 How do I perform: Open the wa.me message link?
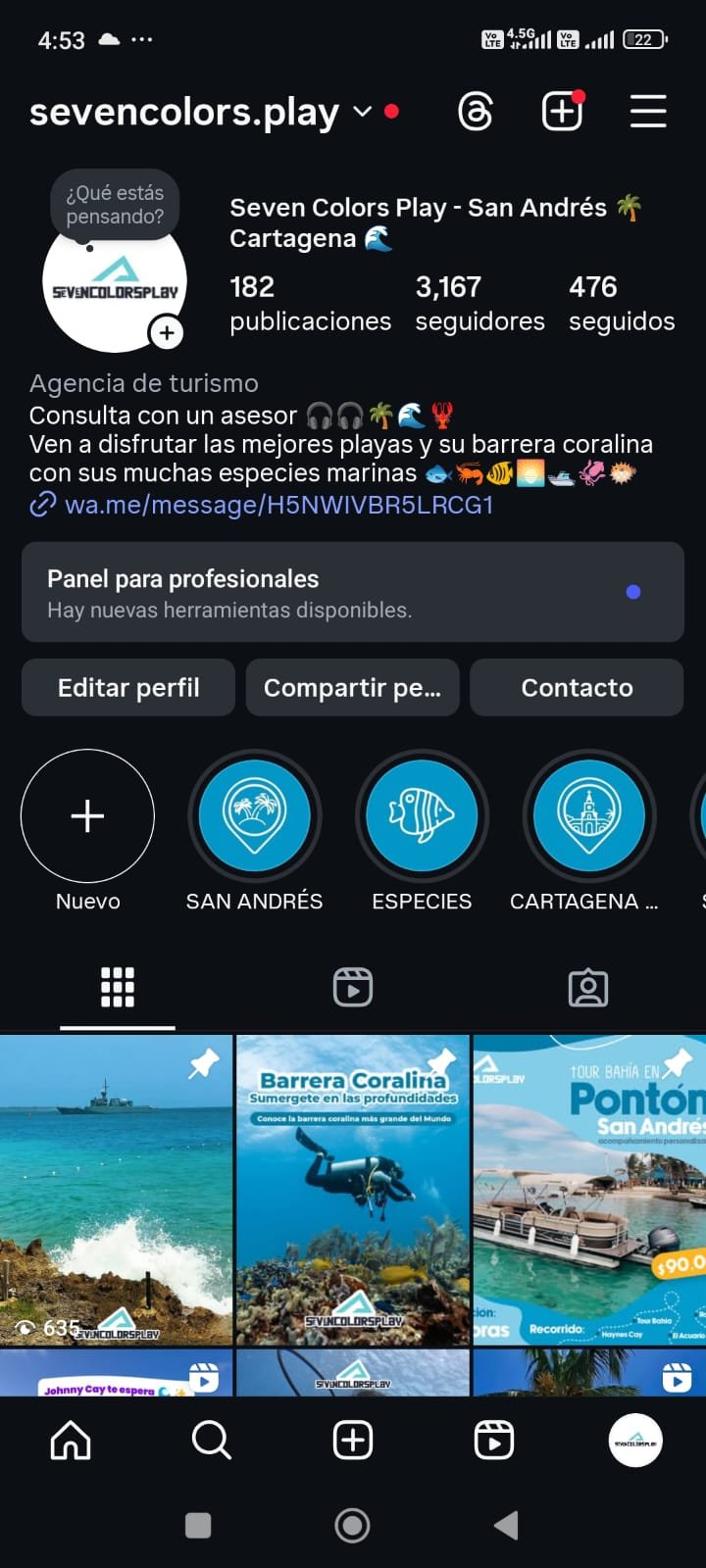277,505
